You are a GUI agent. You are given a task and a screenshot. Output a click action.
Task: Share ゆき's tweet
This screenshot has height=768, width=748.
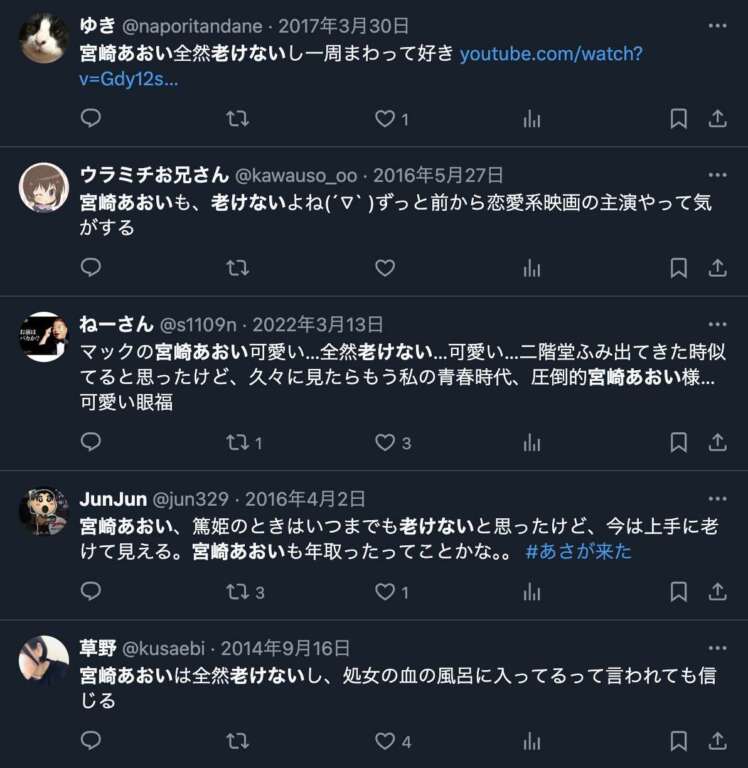tap(717, 119)
